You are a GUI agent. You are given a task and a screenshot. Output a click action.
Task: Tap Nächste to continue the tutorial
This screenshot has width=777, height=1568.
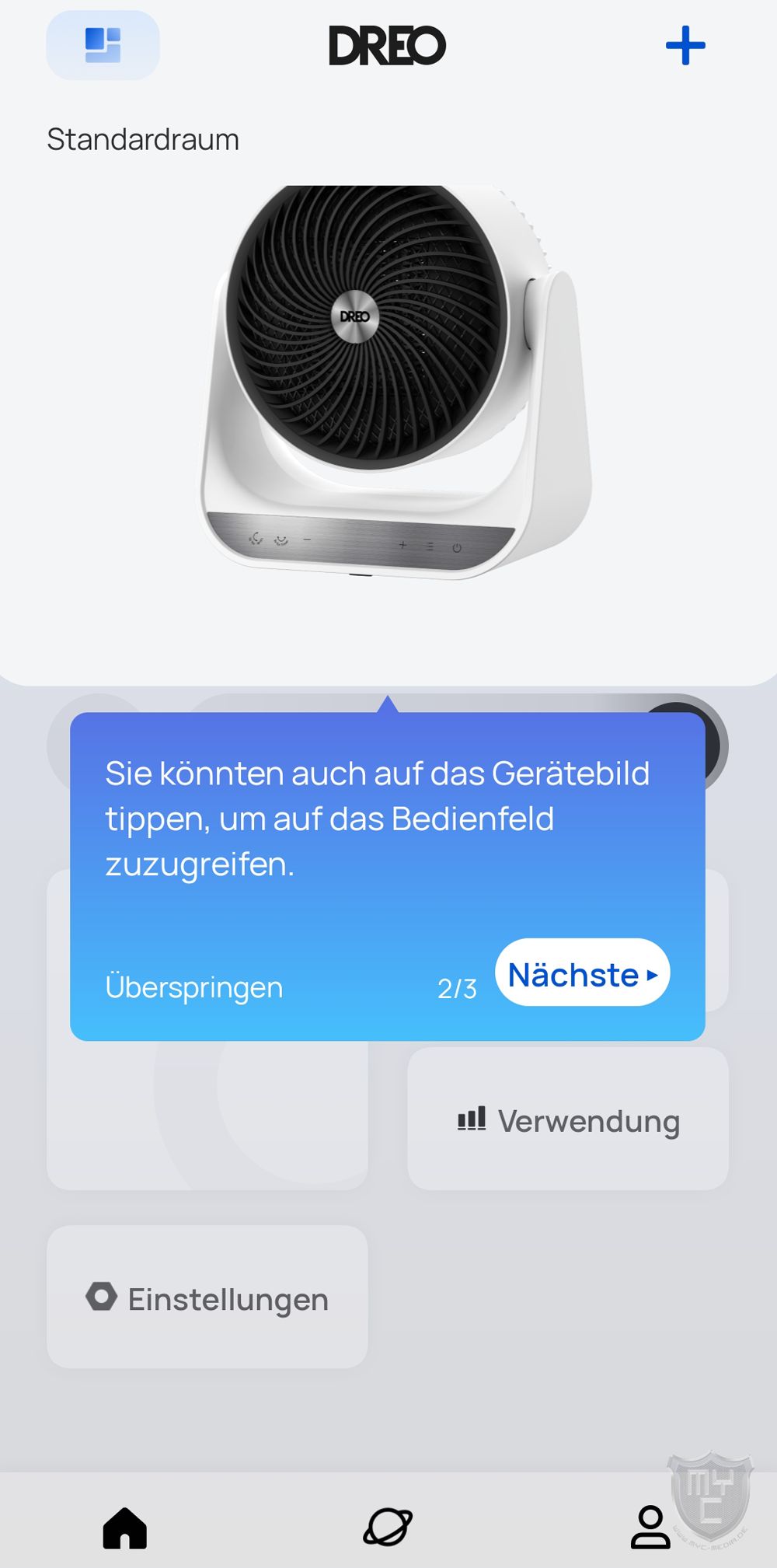[x=582, y=974]
